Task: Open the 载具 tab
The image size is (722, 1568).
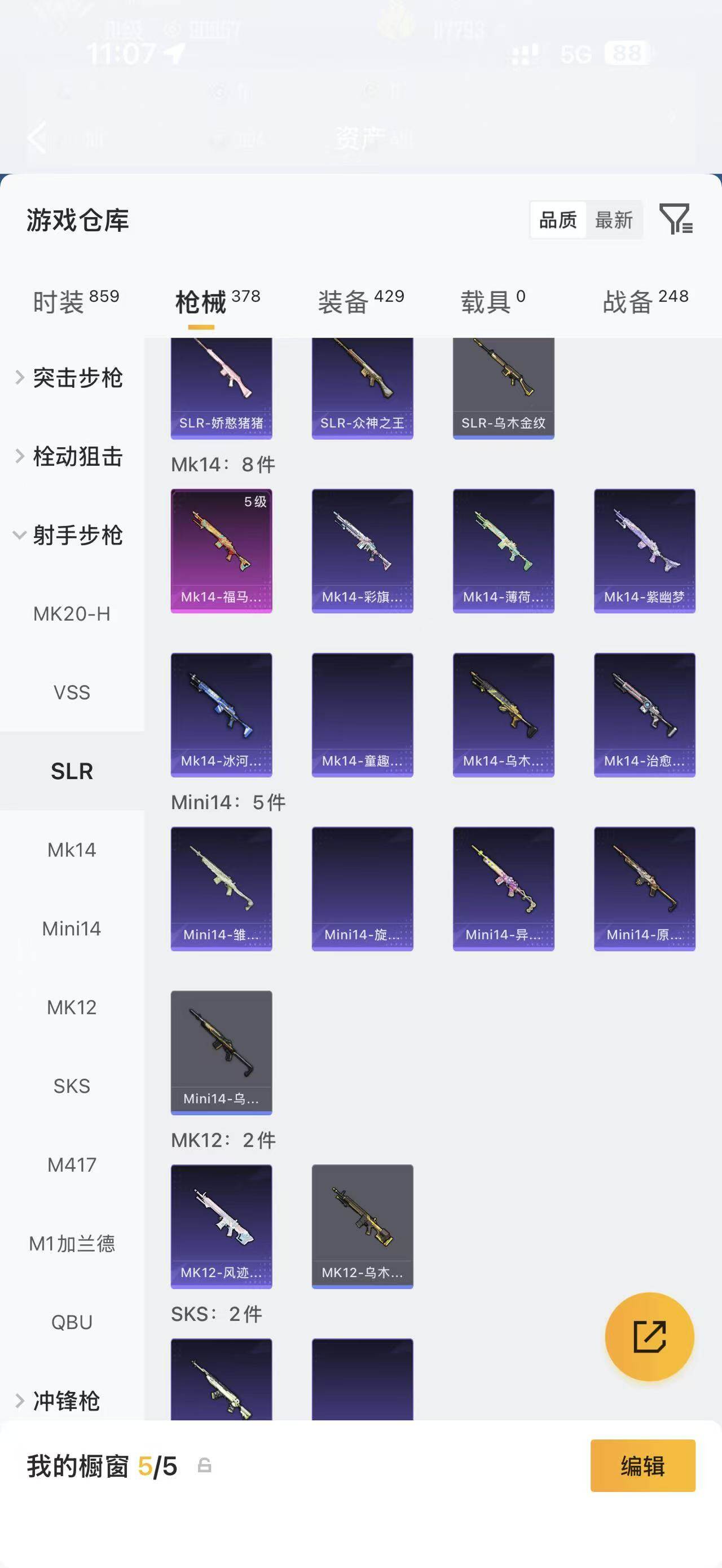Action: [x=492, y=301]
